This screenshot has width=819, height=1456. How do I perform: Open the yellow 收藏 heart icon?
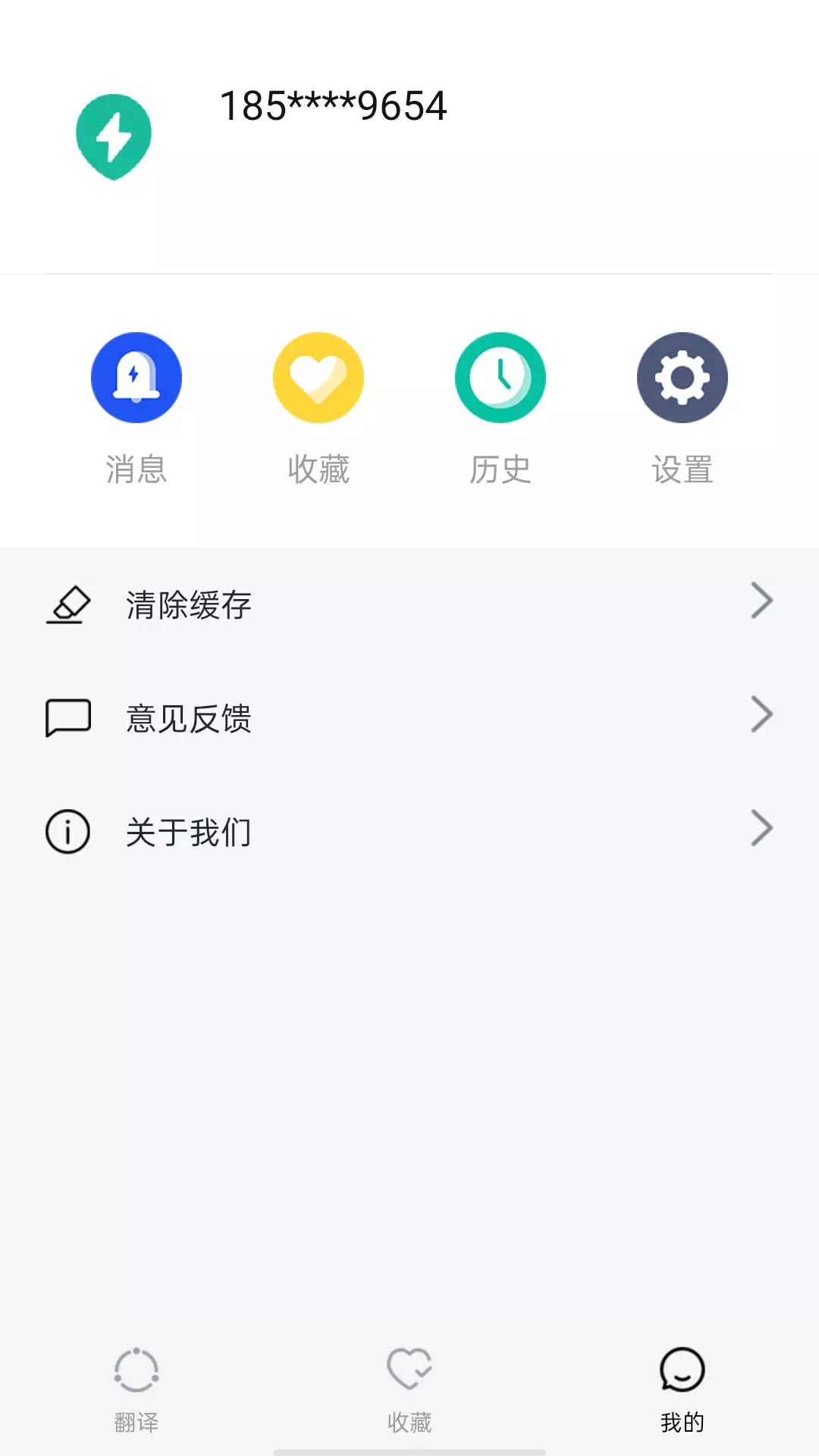click(318, 377)
